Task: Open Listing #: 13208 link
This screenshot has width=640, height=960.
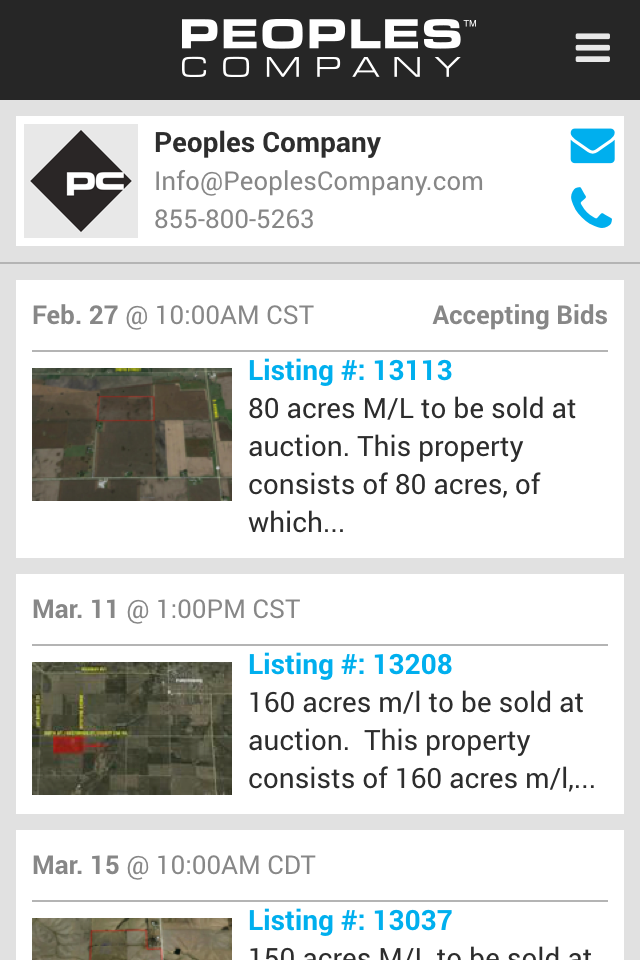Action: coord(350,665)
